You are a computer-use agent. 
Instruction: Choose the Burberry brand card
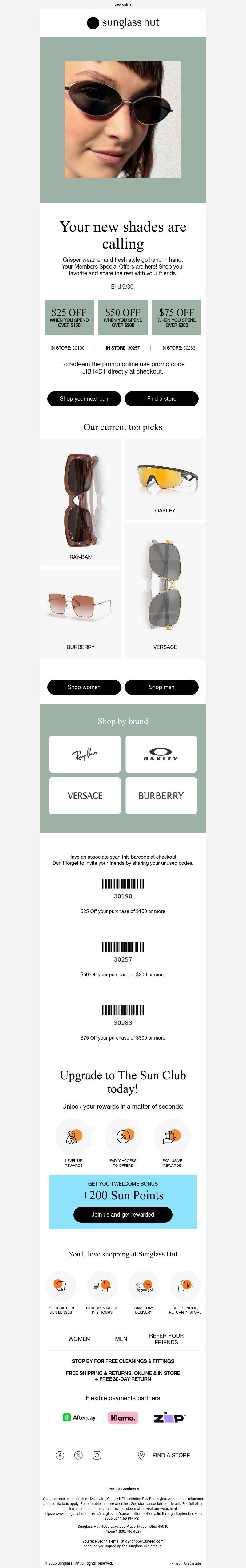pos(161,796)
